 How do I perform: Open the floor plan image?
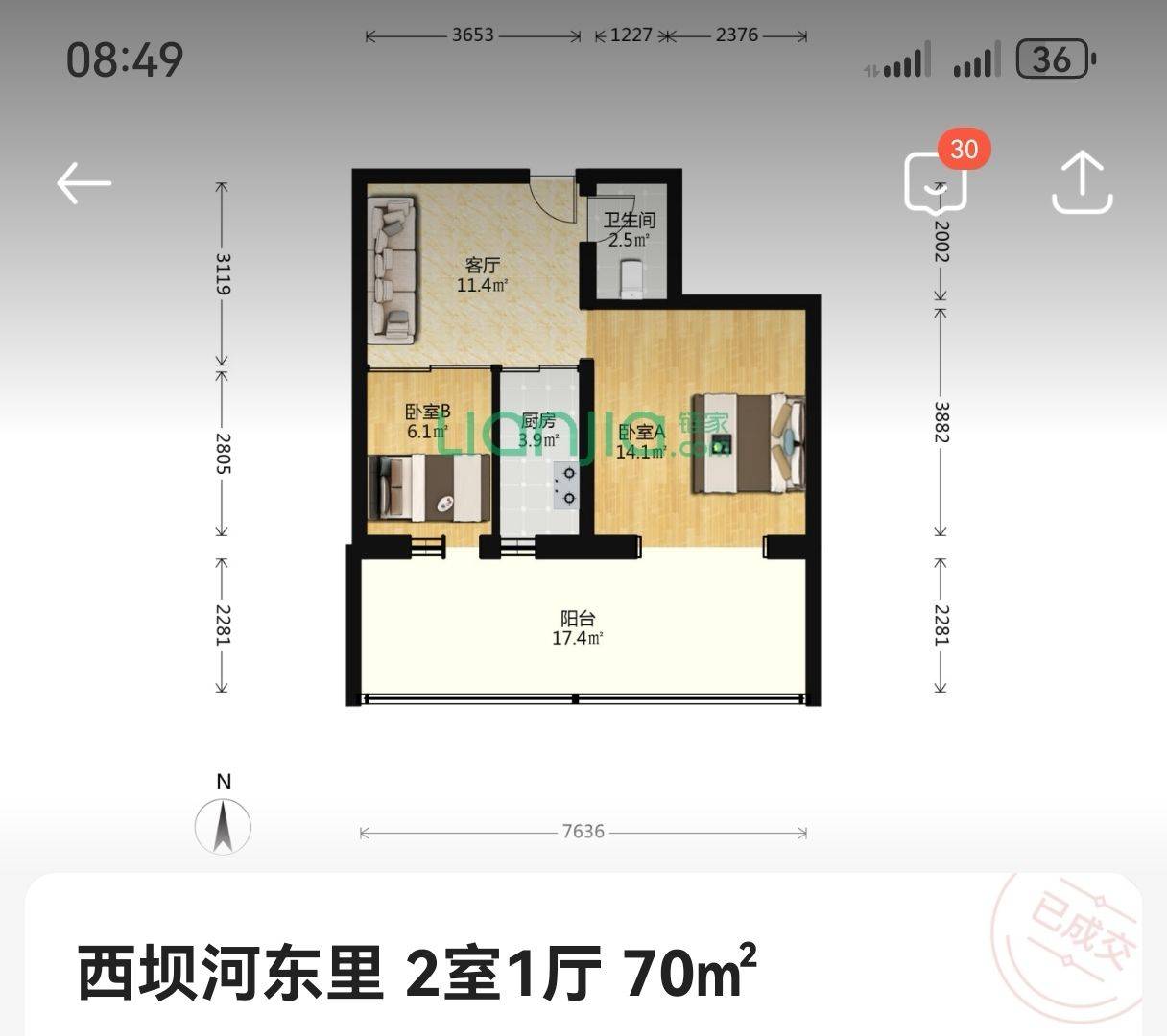coord(583,436)
